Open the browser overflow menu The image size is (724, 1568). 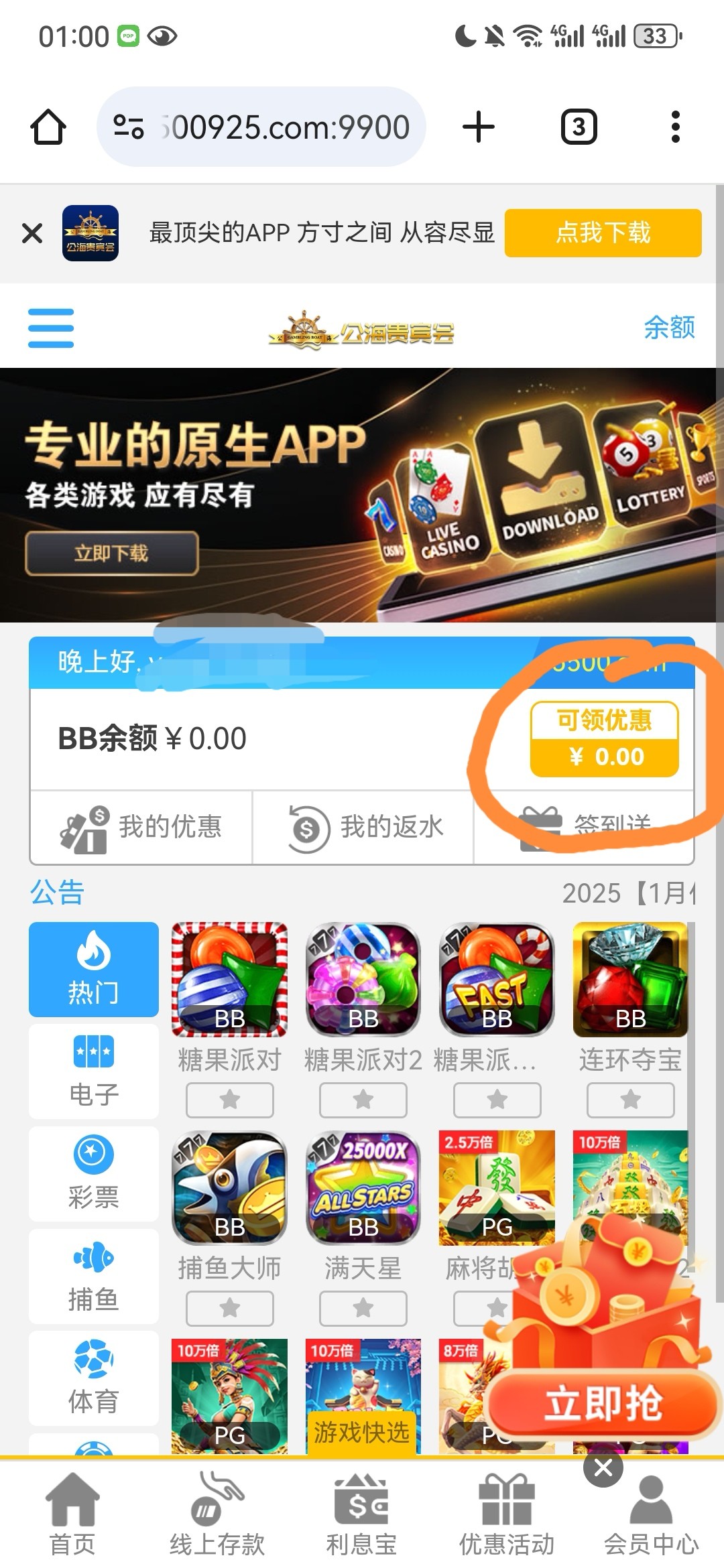tap(675, 127)
